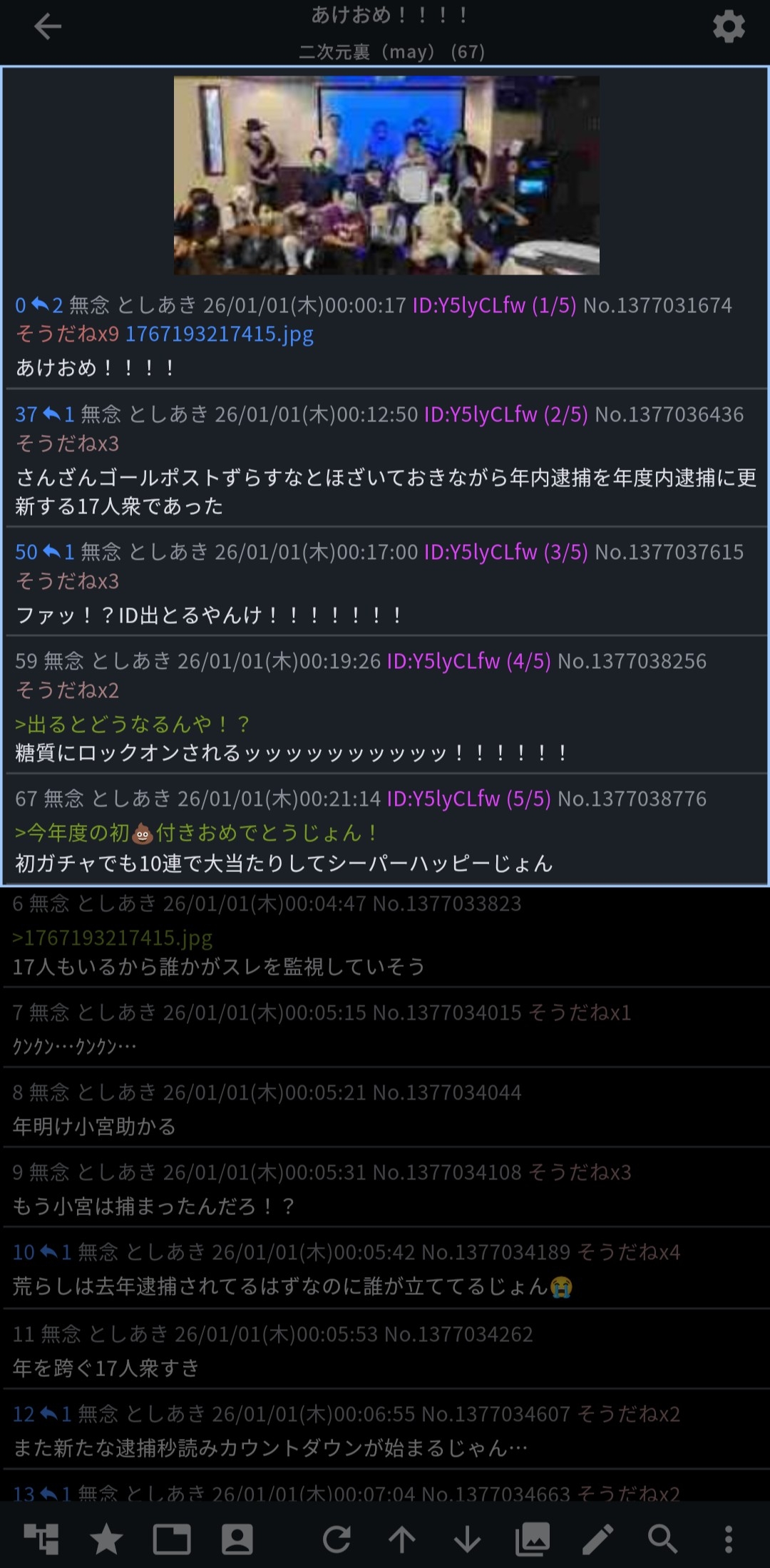Image resolution: width=770 pixels, height=1568 pixels.
Task: Tap ID:Y5lyCLfw (1/5) on post 0
Action: [493, 305]
